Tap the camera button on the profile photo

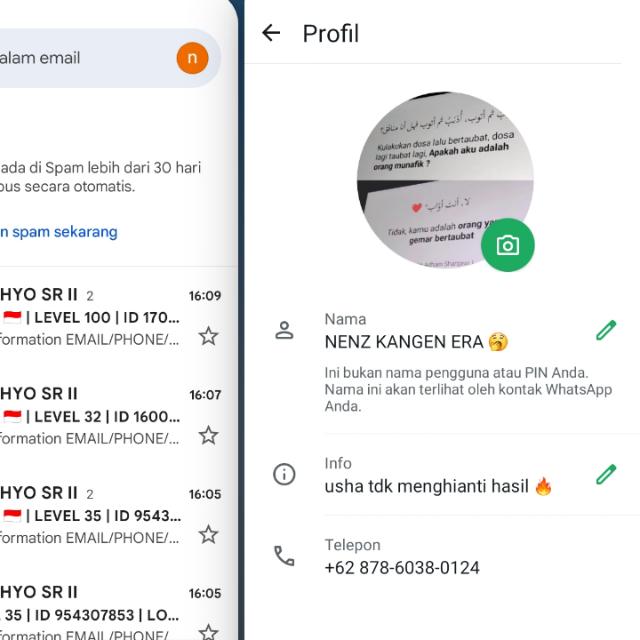[x=508, y=245]
